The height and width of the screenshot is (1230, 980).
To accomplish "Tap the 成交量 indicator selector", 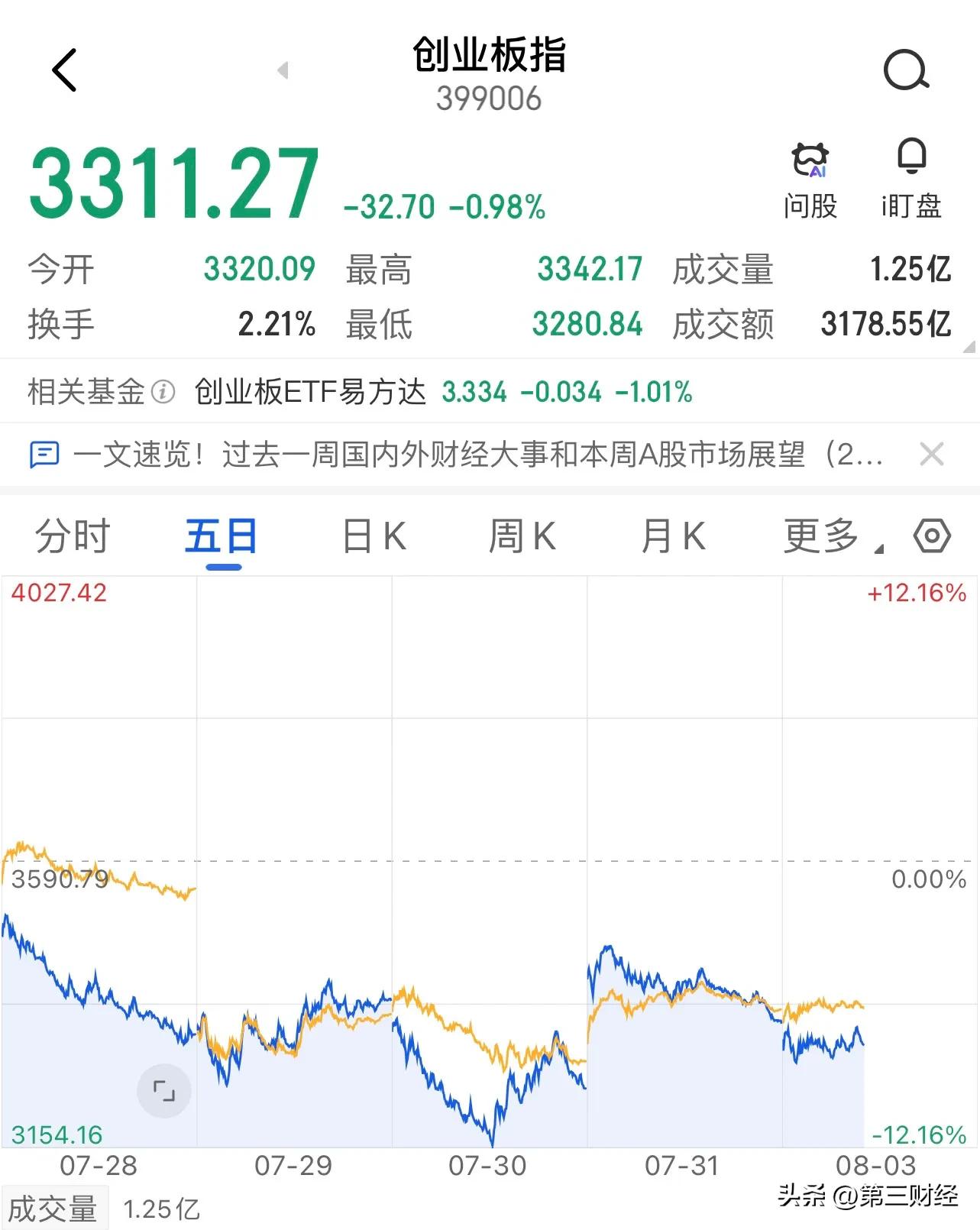I will [53, 1209].
